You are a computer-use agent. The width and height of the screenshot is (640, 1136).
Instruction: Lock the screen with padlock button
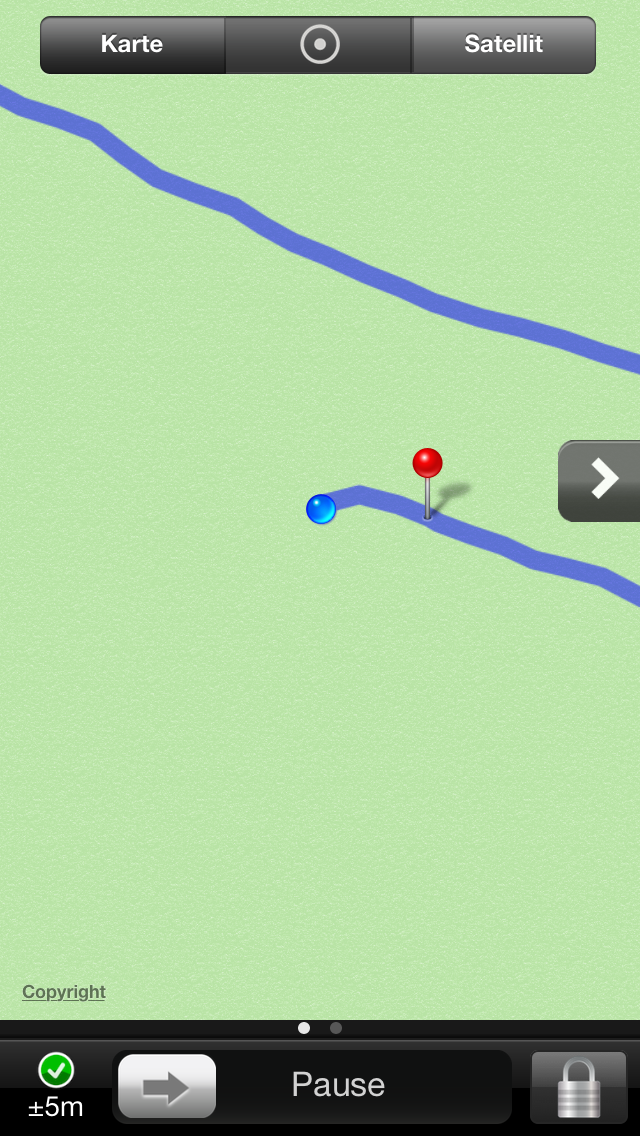point(578,1087)
